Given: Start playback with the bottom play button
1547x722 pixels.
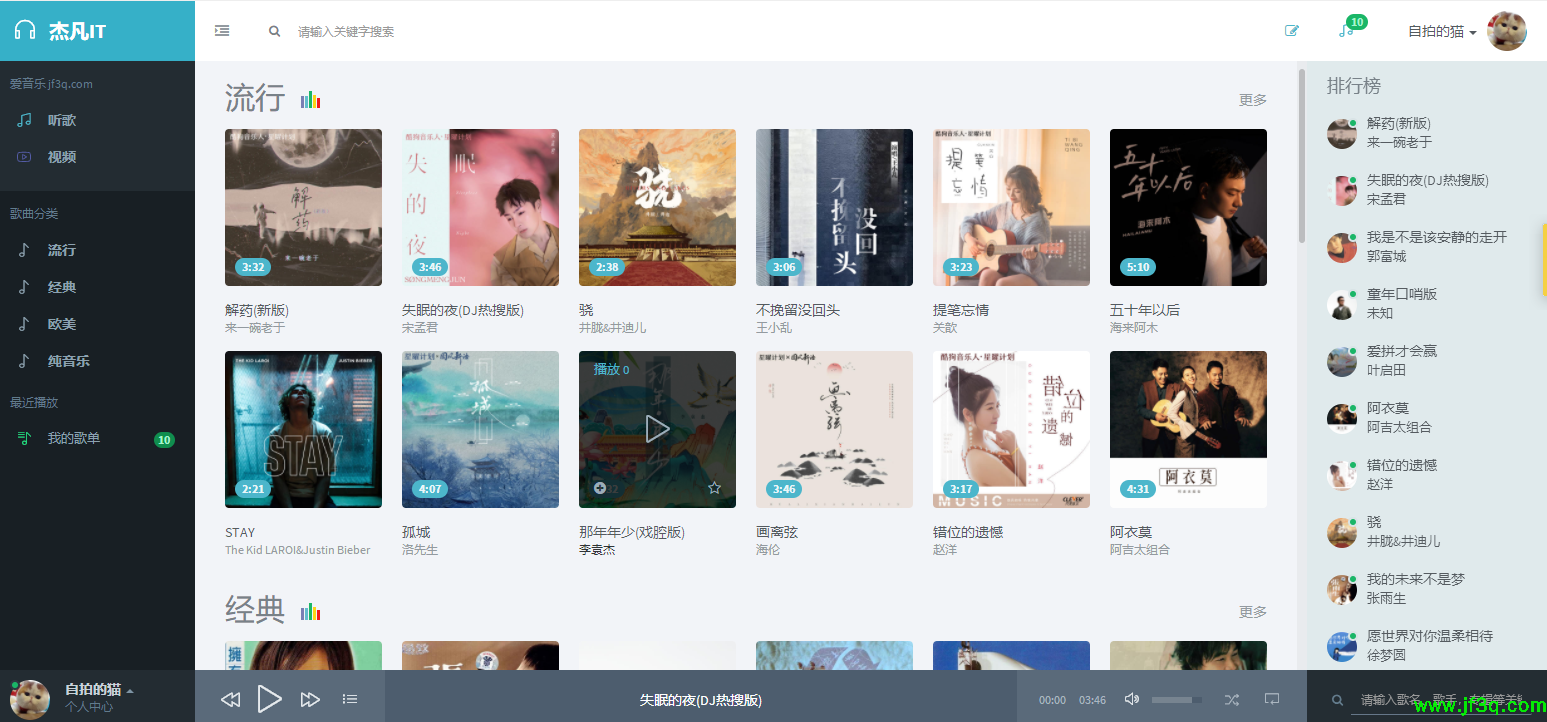Looking at the screenshot, I should pos(269,699).
